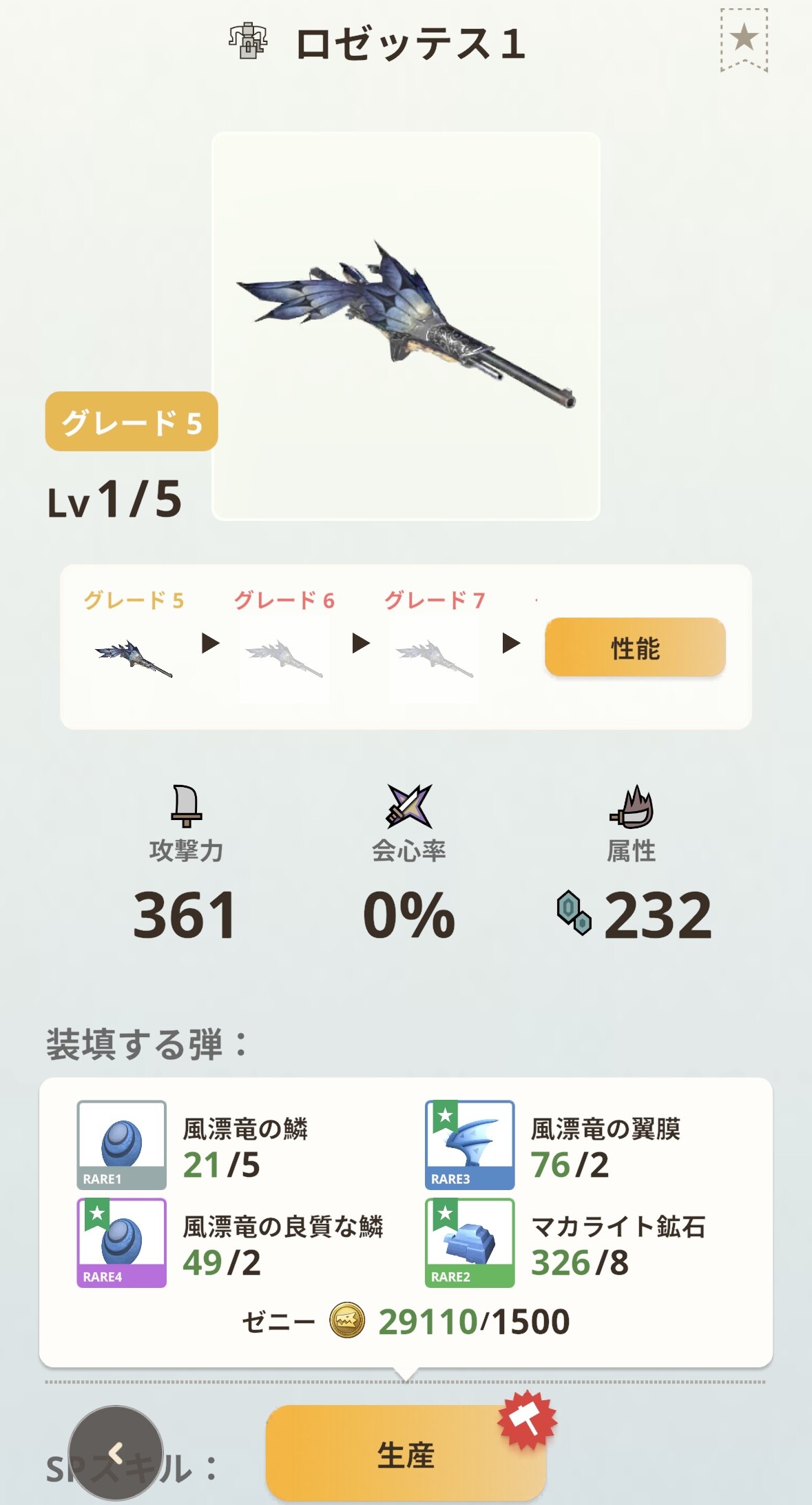Bookmark this weapon with the star icon
Viewport: 812px width, 1505px height.
(x=744, y=40)
